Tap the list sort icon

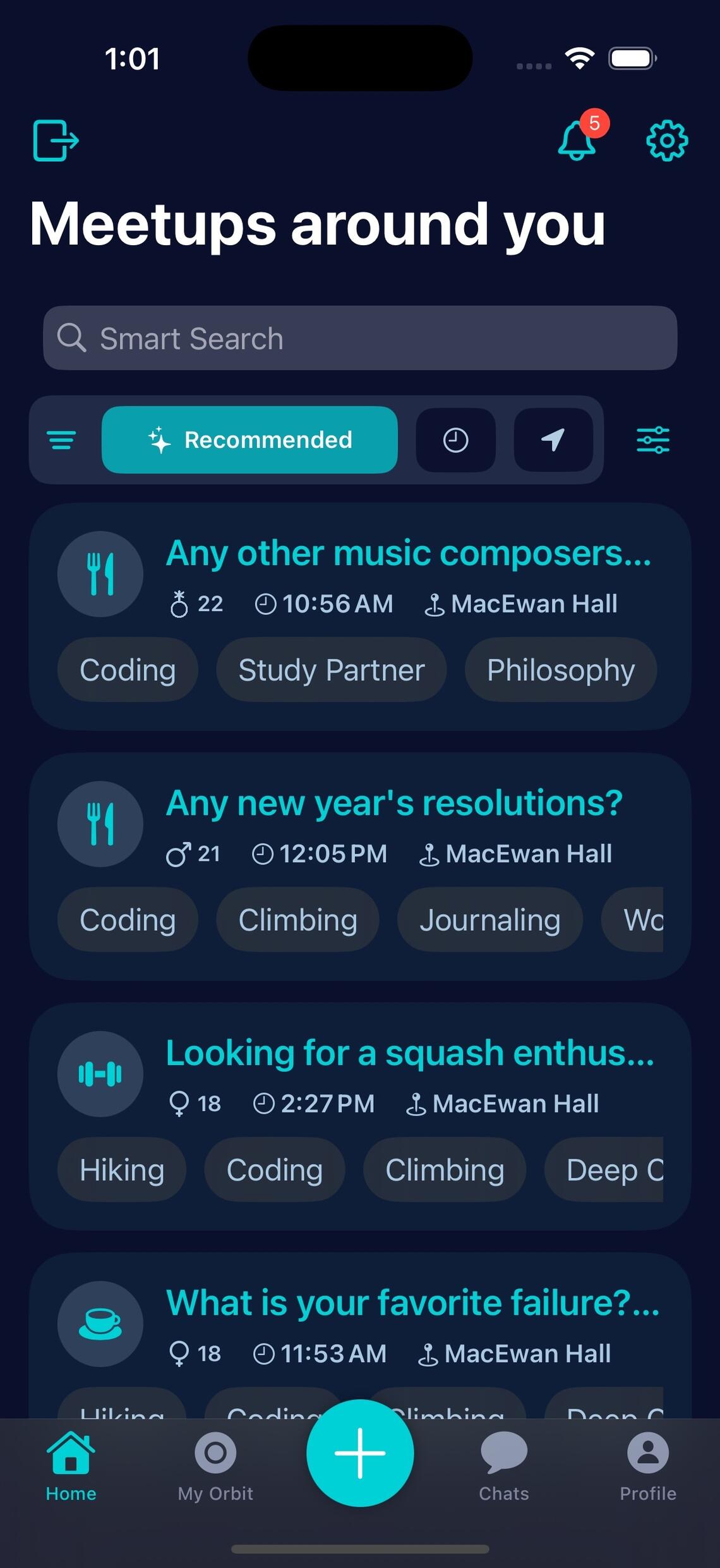62,440
